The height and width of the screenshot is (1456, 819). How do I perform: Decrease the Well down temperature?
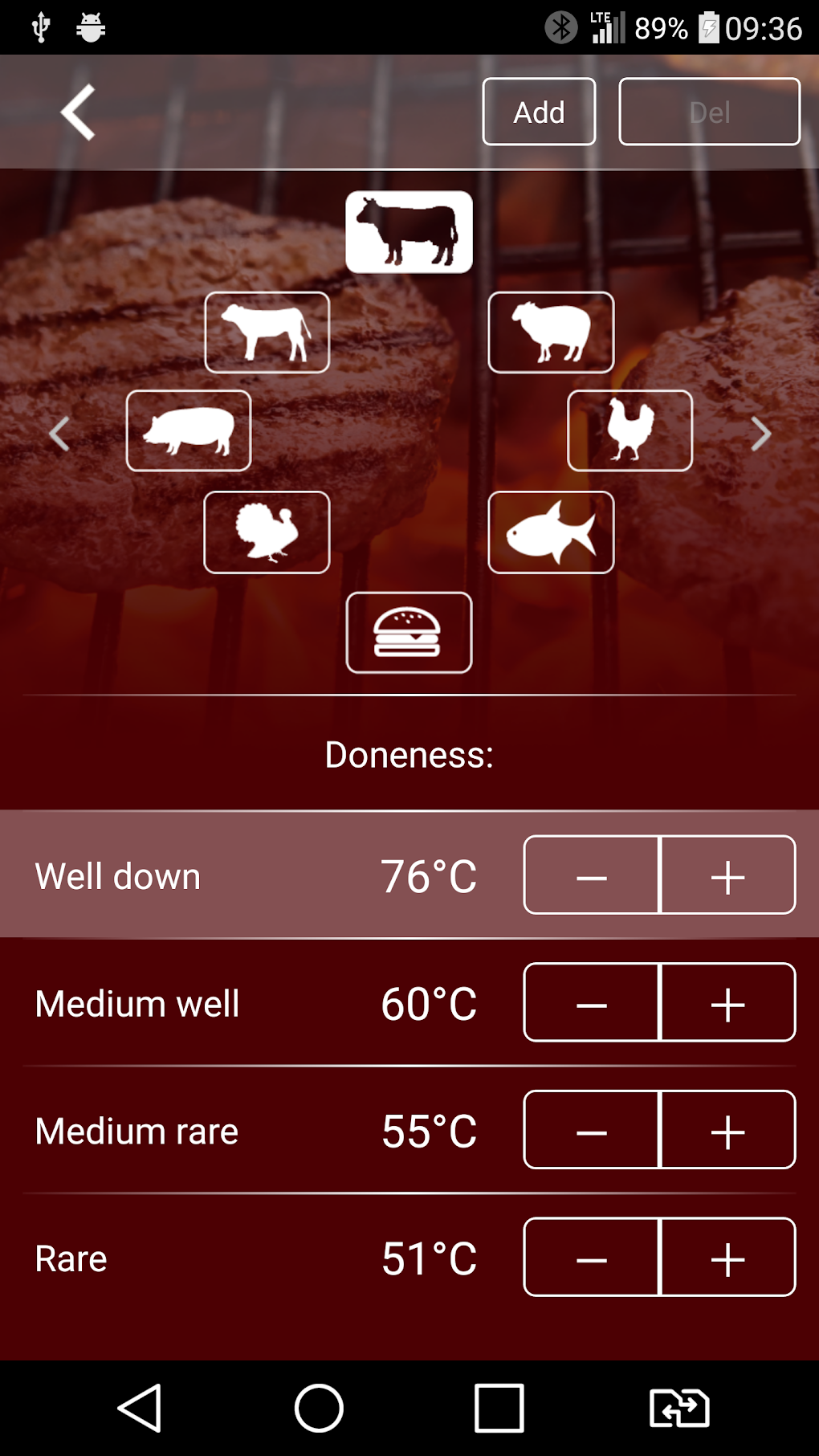coord(592,875)
